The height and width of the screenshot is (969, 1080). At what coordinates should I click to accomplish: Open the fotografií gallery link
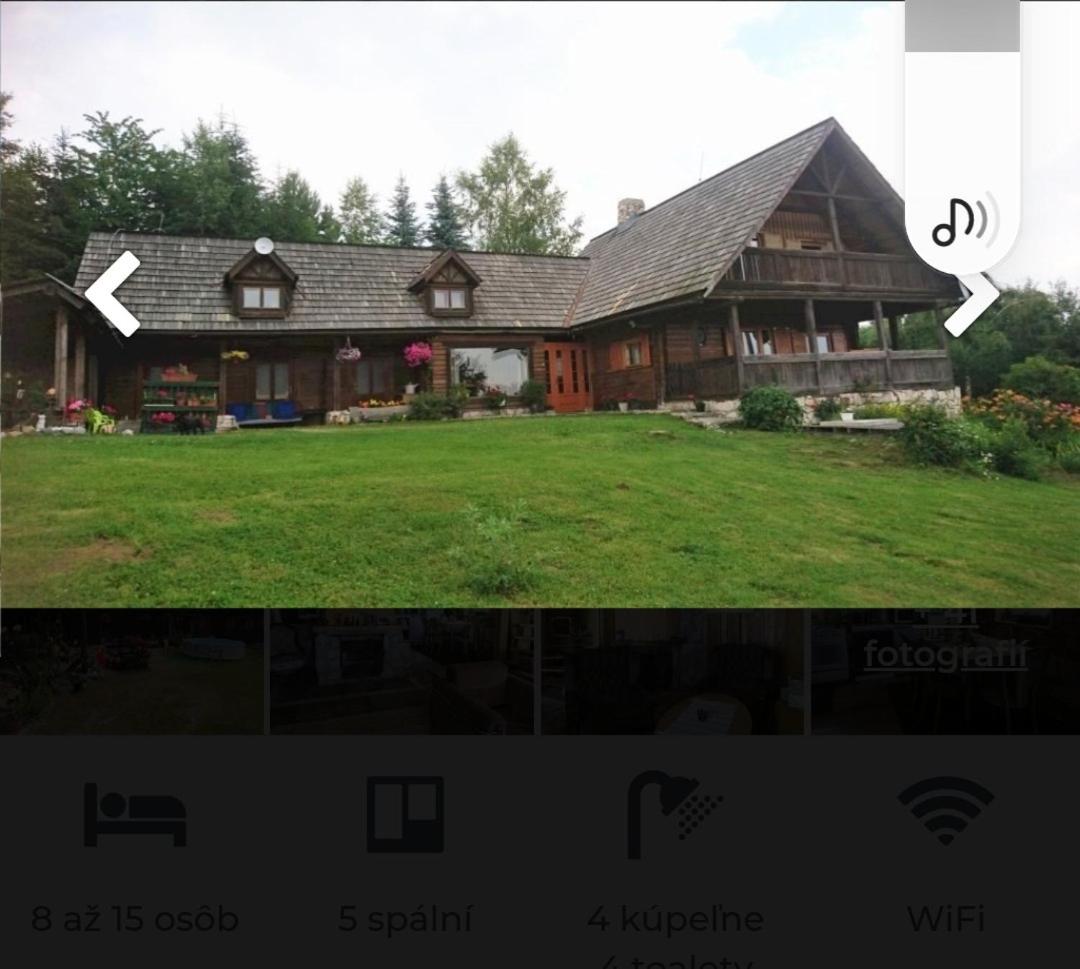tap(945, 655)
